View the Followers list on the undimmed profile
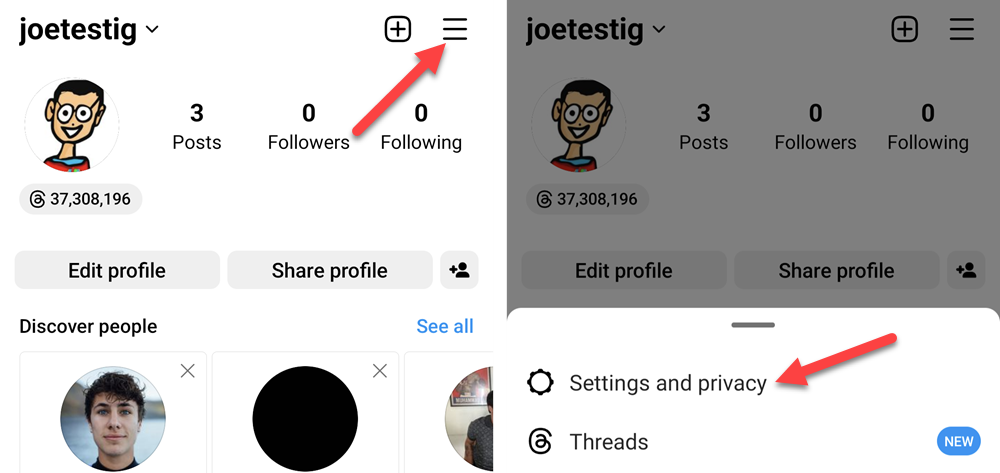Screen dimensions: 1000x473 point(308,127)
